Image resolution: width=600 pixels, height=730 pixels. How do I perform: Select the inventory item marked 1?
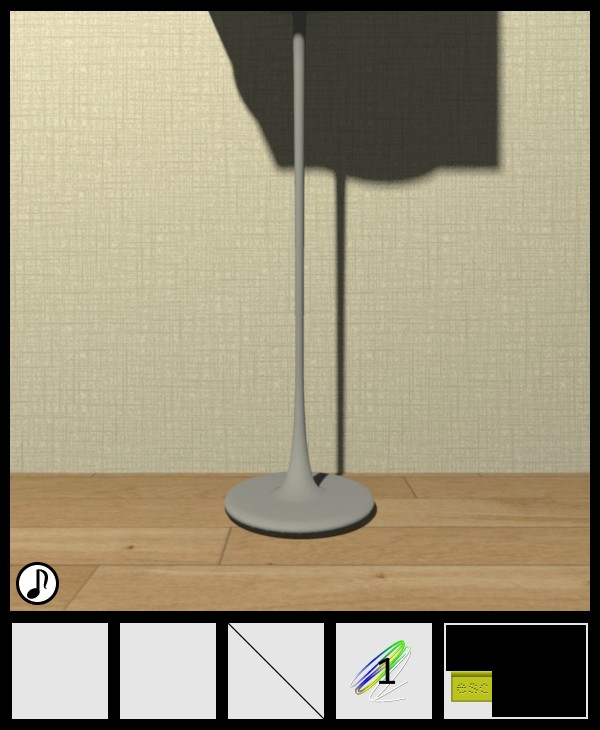pos(383,670)
